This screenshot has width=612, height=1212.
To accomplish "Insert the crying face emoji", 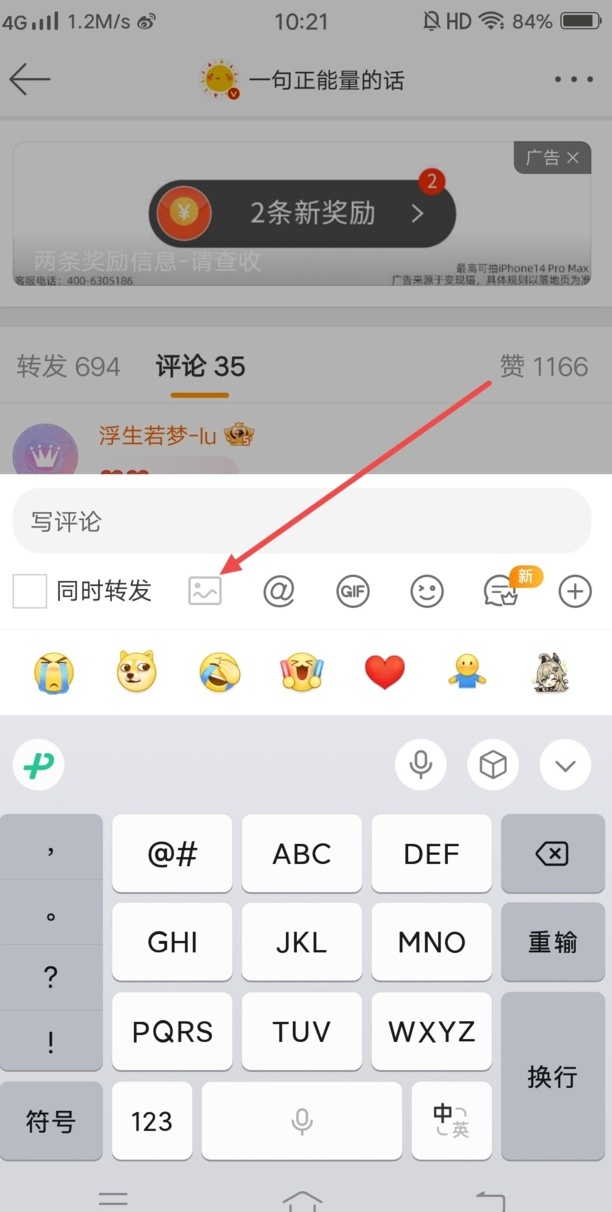I will click(x=54, y=672).
